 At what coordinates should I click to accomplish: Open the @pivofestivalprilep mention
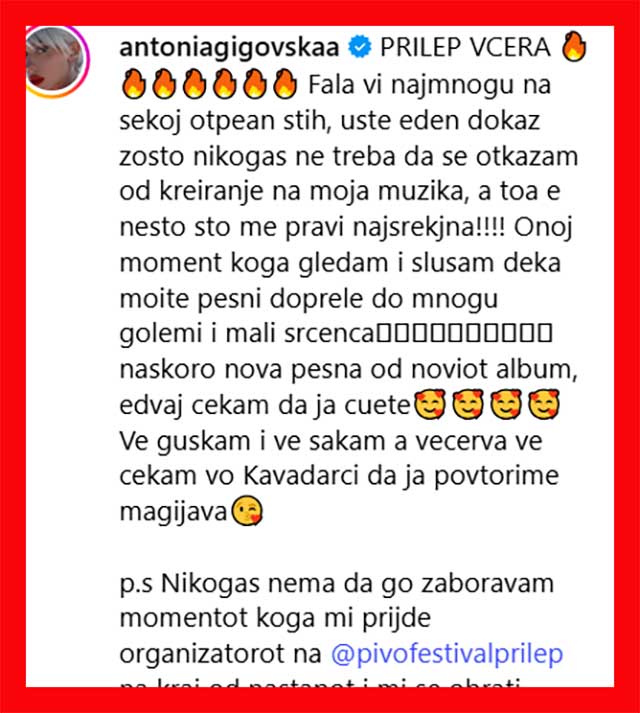point(447,654)
